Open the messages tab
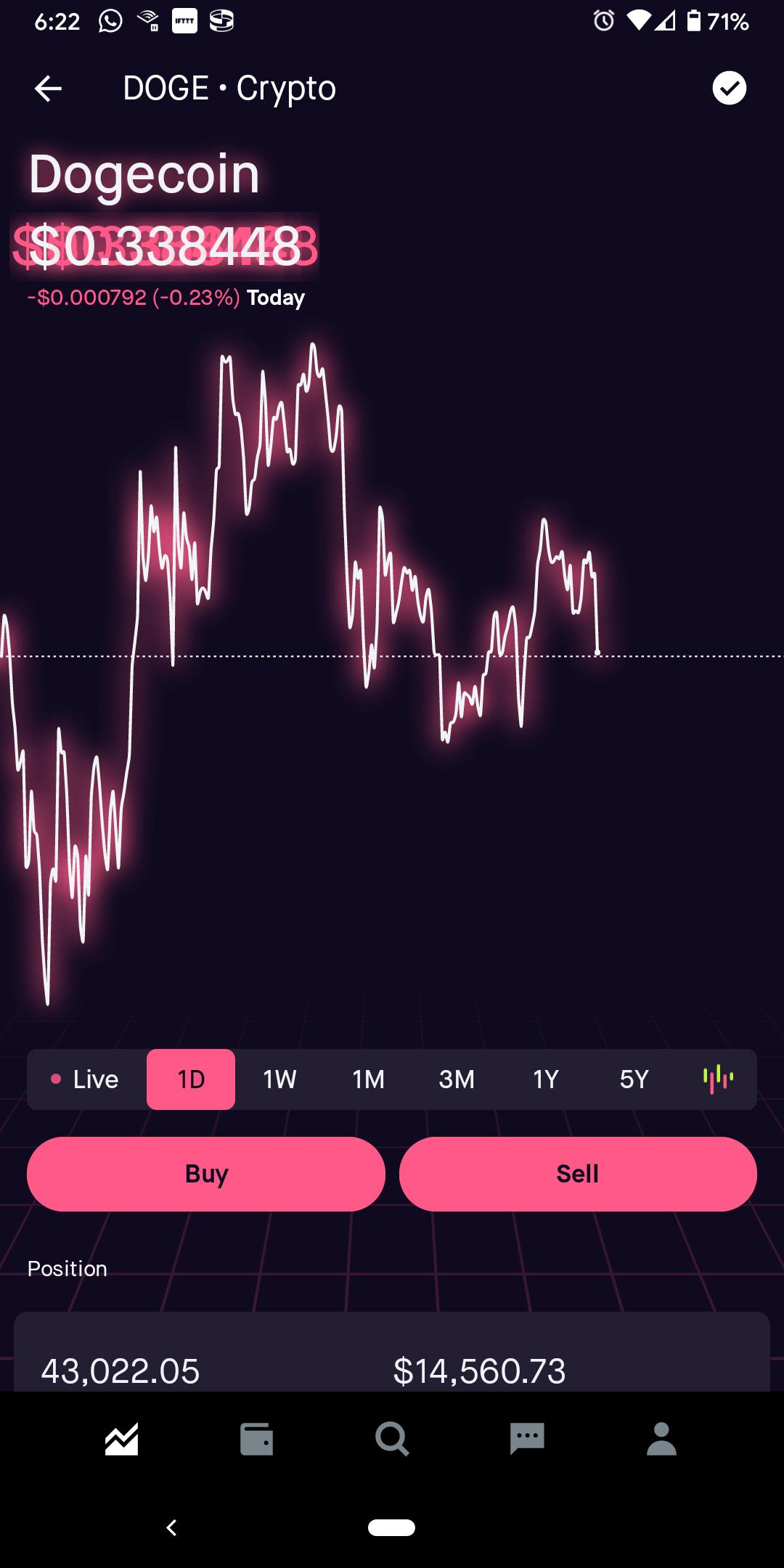784x1568 pixels. click(x=527, y=1439)
